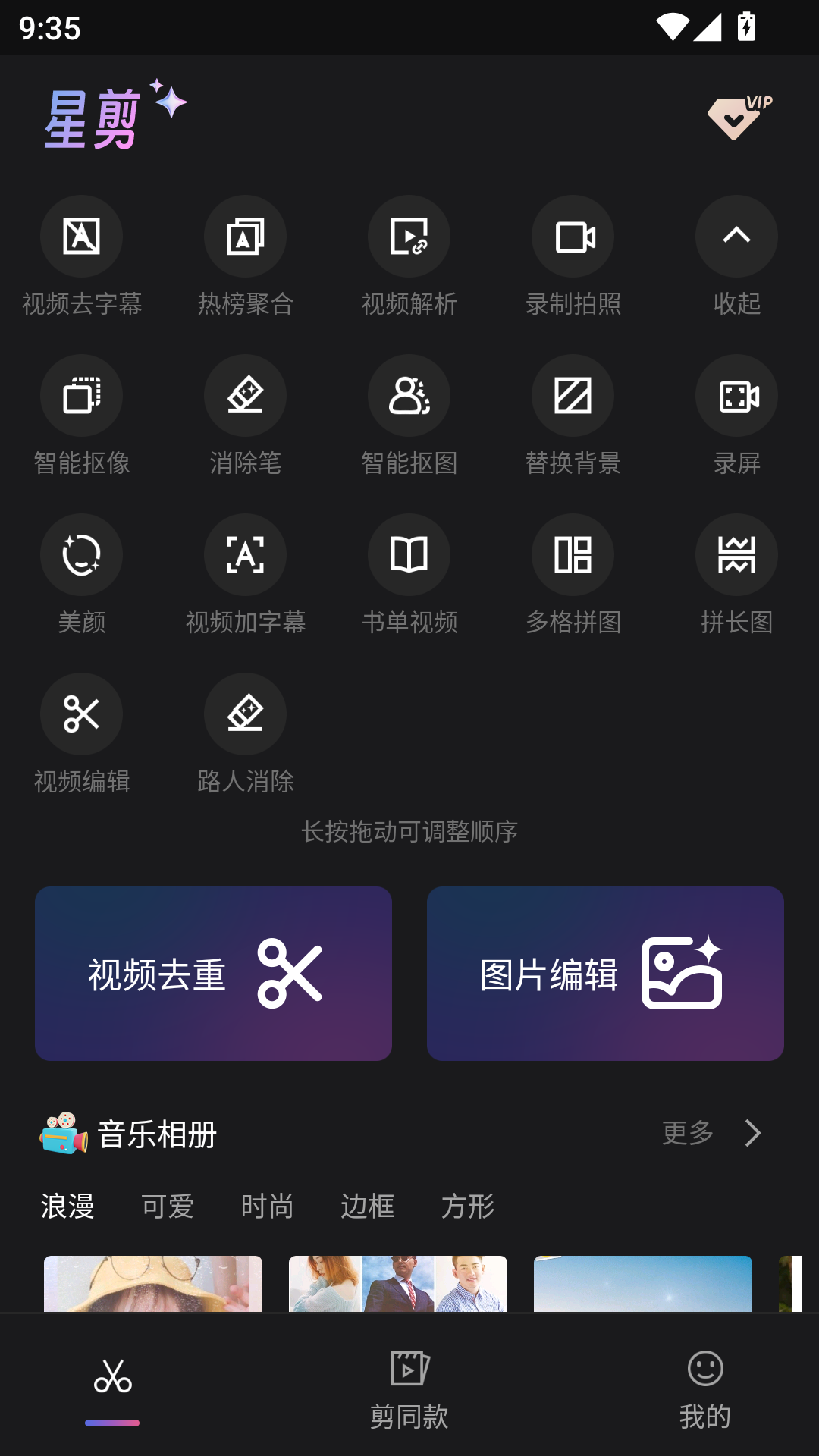Viewport: 819px width, 1456px height.
Task: Launch 视频解析 video parser
Action: tap(409, 237)
